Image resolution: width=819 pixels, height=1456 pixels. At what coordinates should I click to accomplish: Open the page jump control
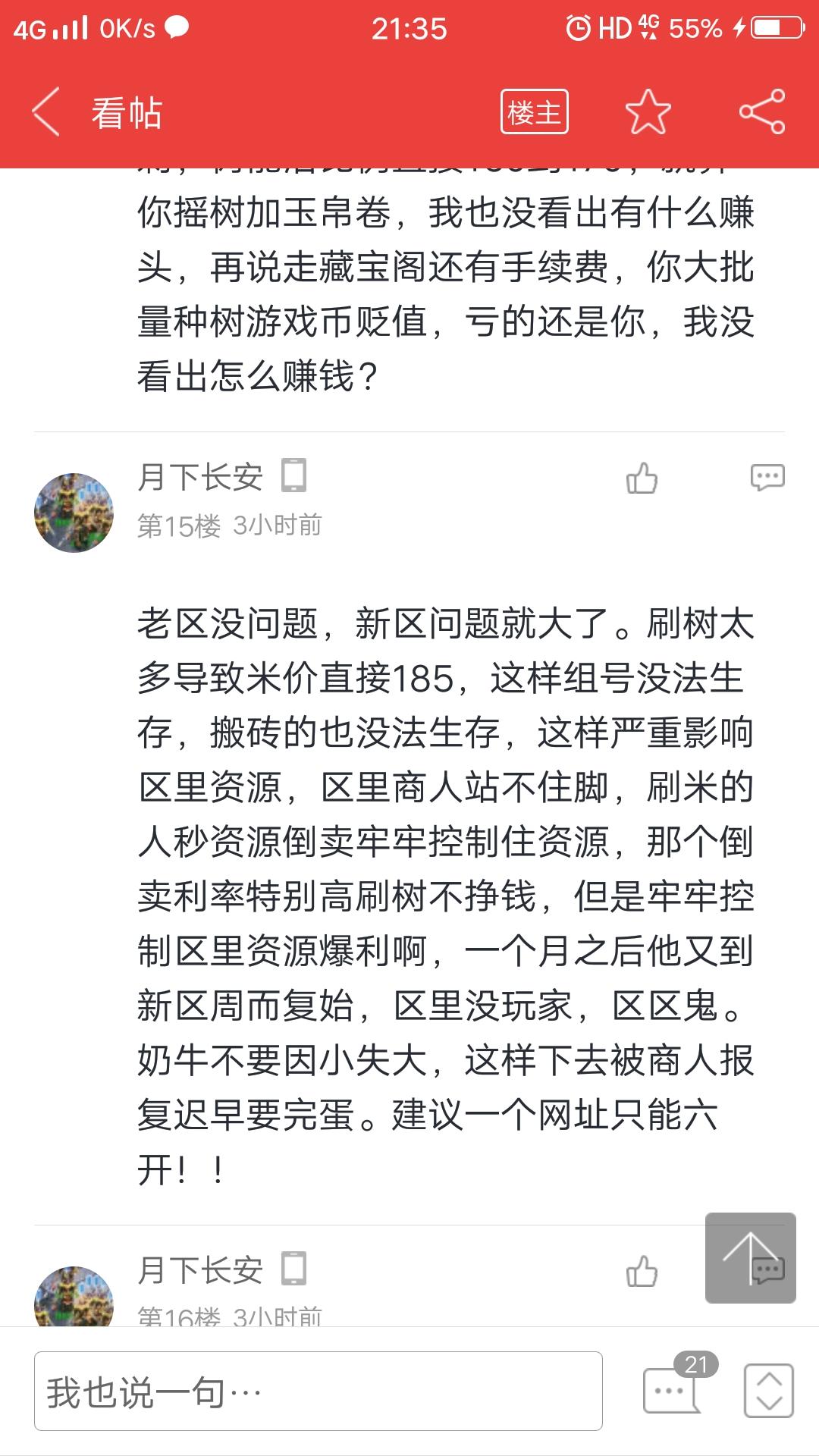769,1391
